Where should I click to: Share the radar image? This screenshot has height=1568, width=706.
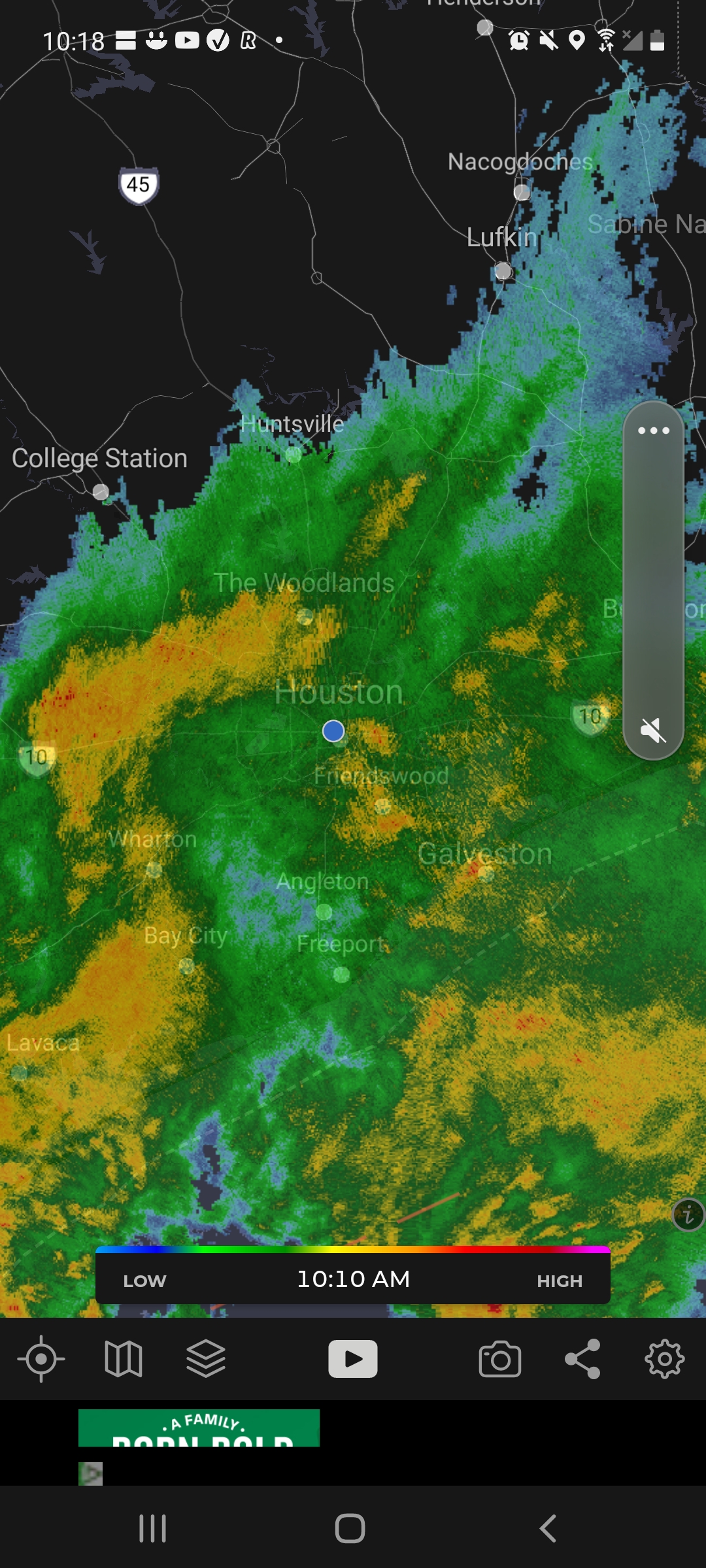[x=582, y=1359]
